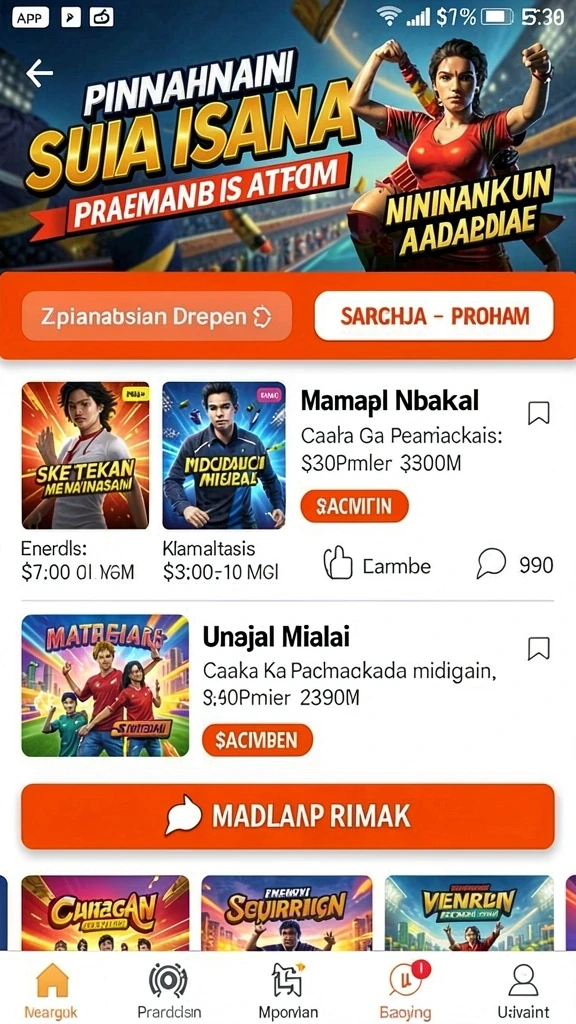Viewport: 576px width, 1024px height.
Task: Tap SACMITIN under Mamapl Nbakal
Action: point(355,506)
